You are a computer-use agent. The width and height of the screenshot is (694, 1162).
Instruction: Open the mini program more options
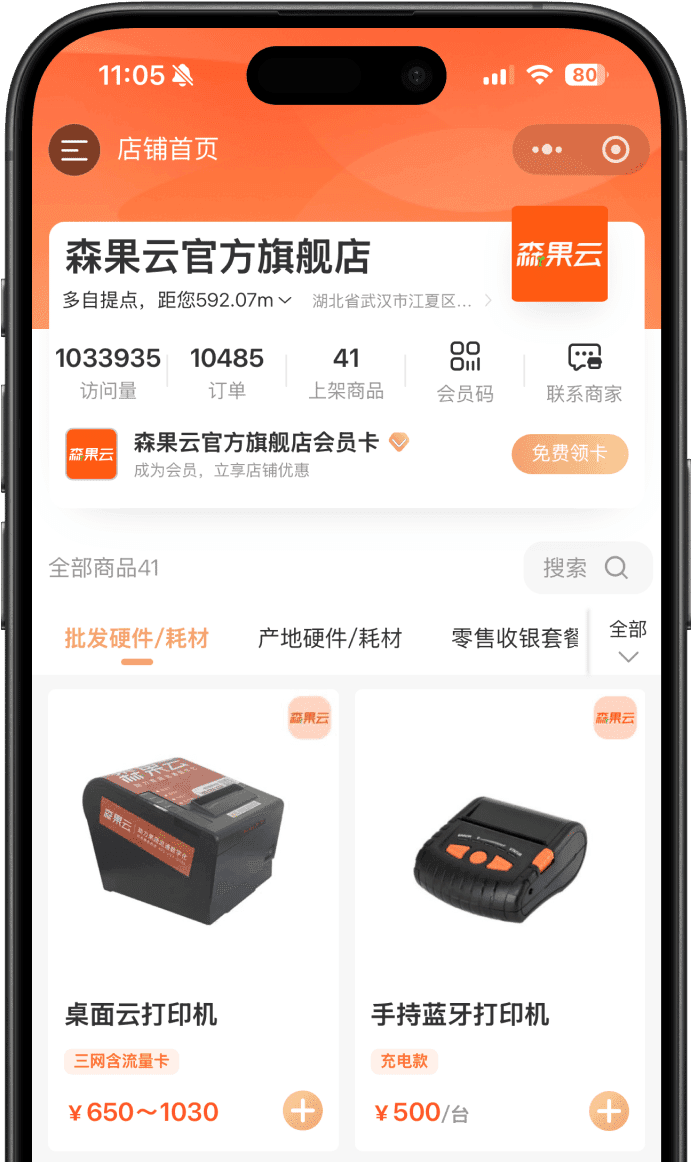547,150
